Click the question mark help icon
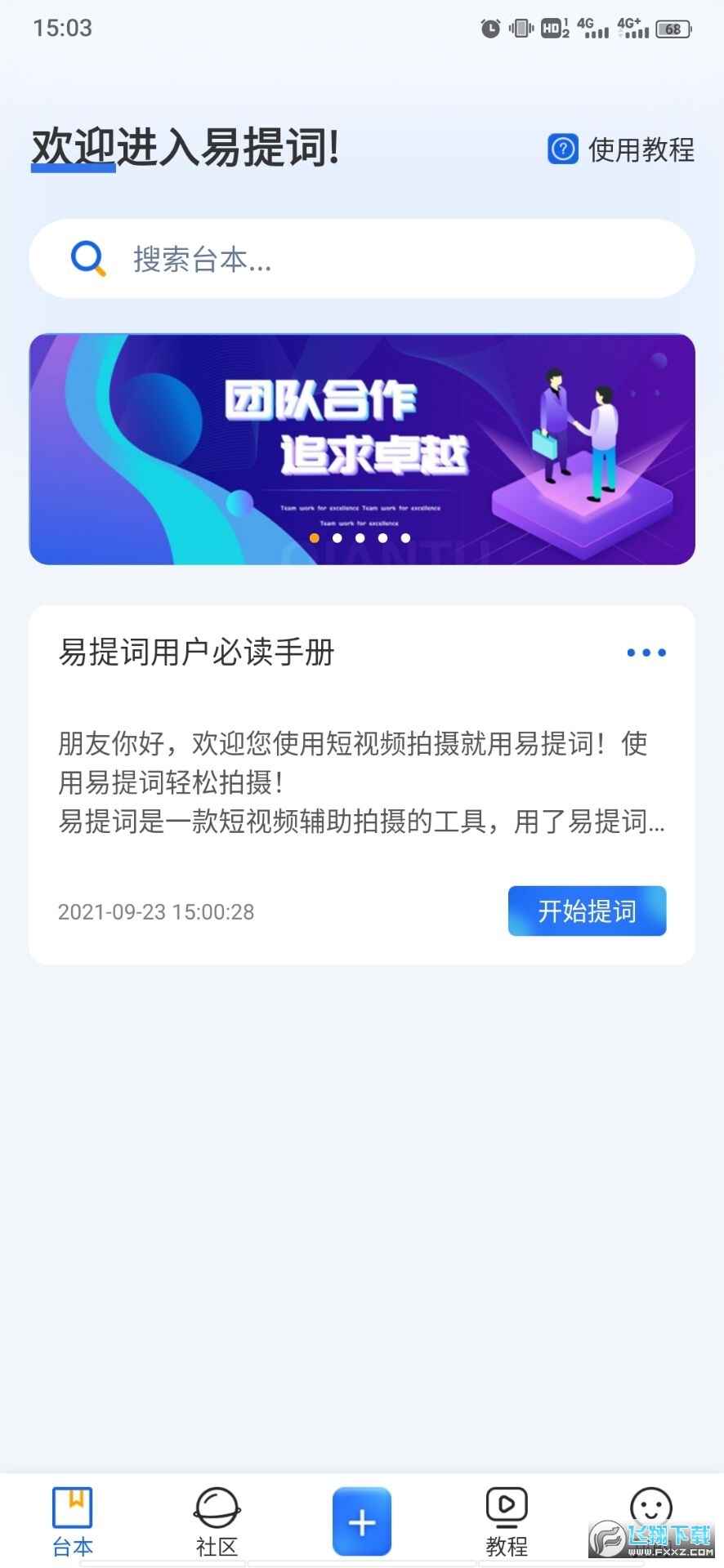Screen dimensions: 724x1568 point(562,149)
